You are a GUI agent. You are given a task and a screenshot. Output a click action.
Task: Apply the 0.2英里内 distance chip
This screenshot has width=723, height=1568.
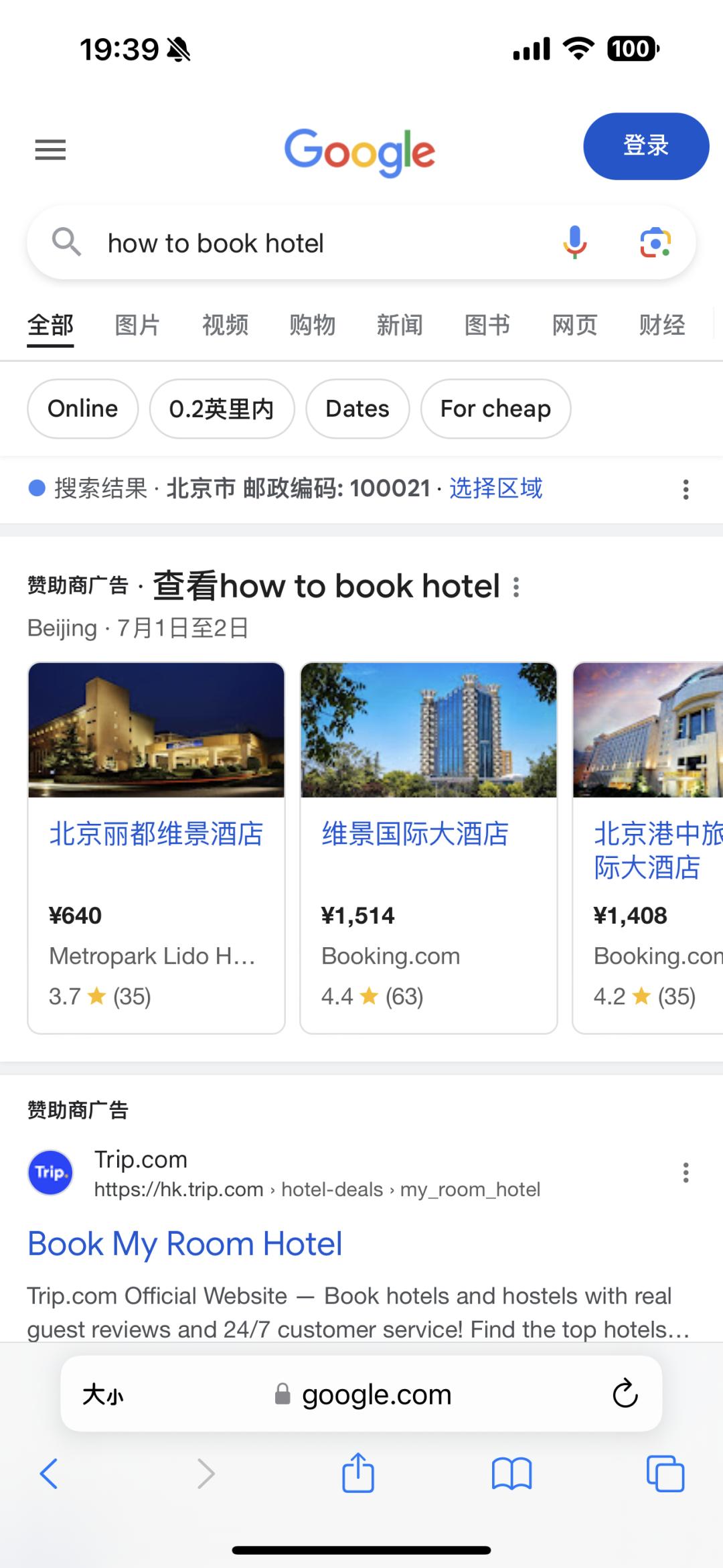(222, 409)
